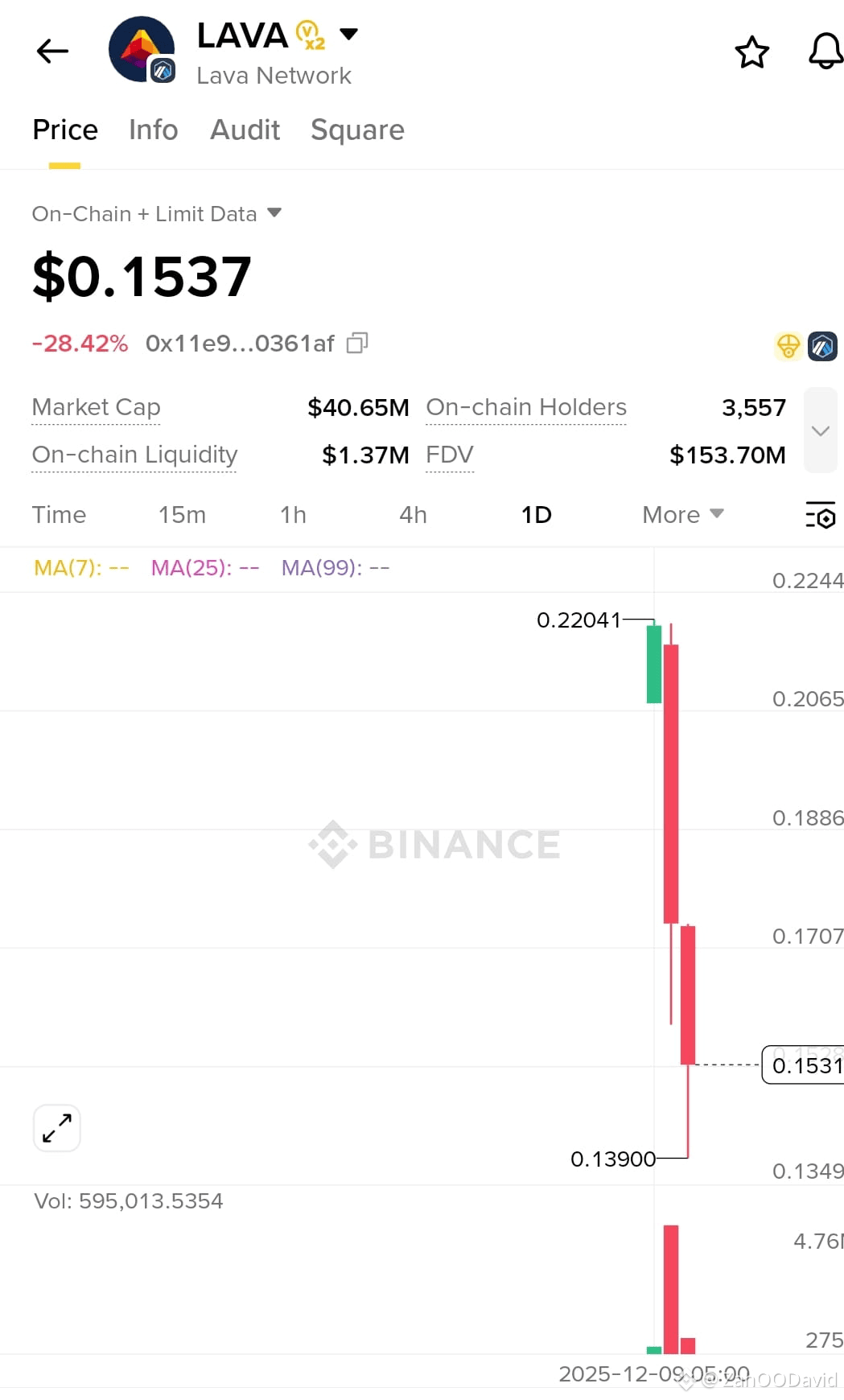The image size is (844, 1400).
Task: Click the On-chain Holders label
Action: coord(526,407)
